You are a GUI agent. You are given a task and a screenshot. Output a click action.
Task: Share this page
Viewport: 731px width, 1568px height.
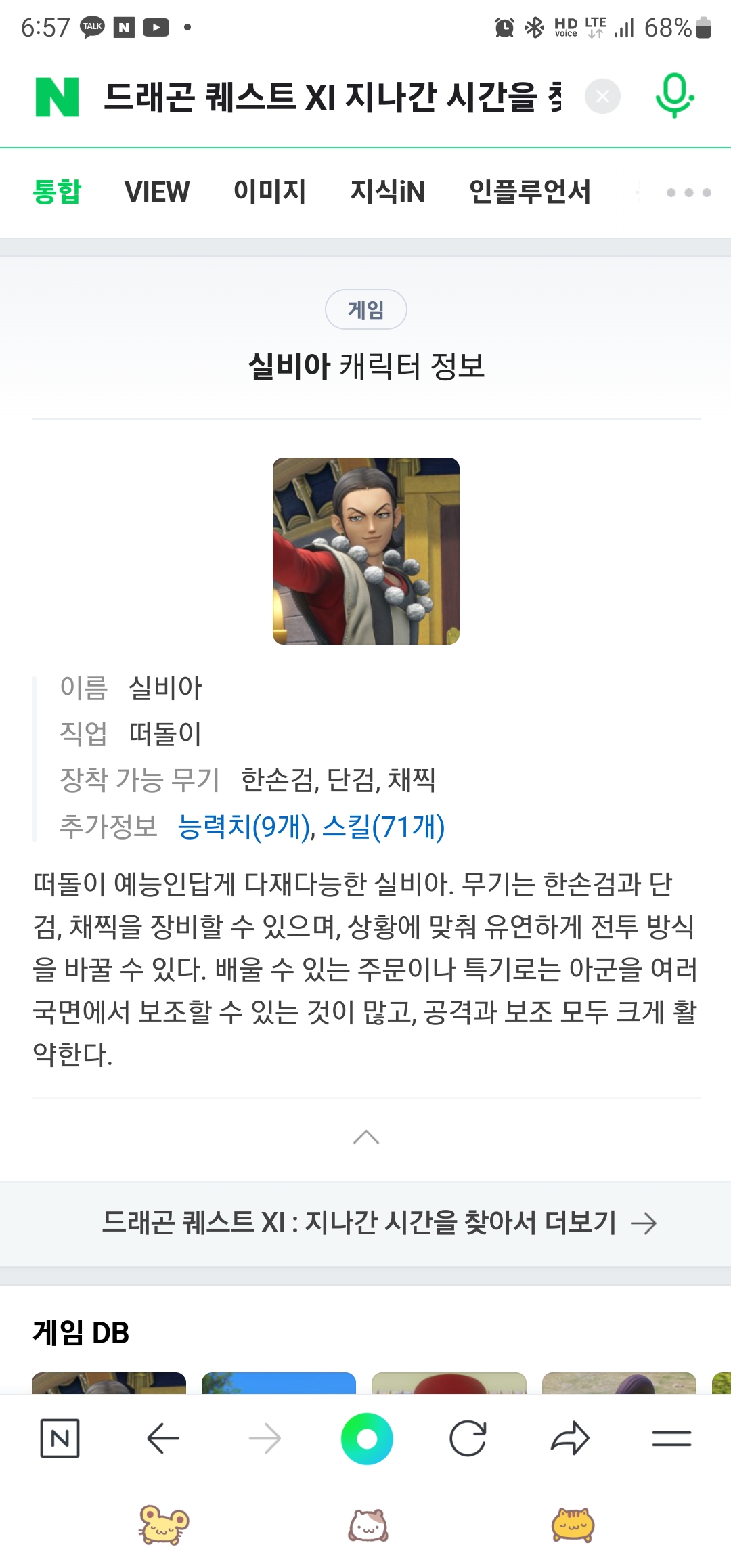coord(570,1439)
